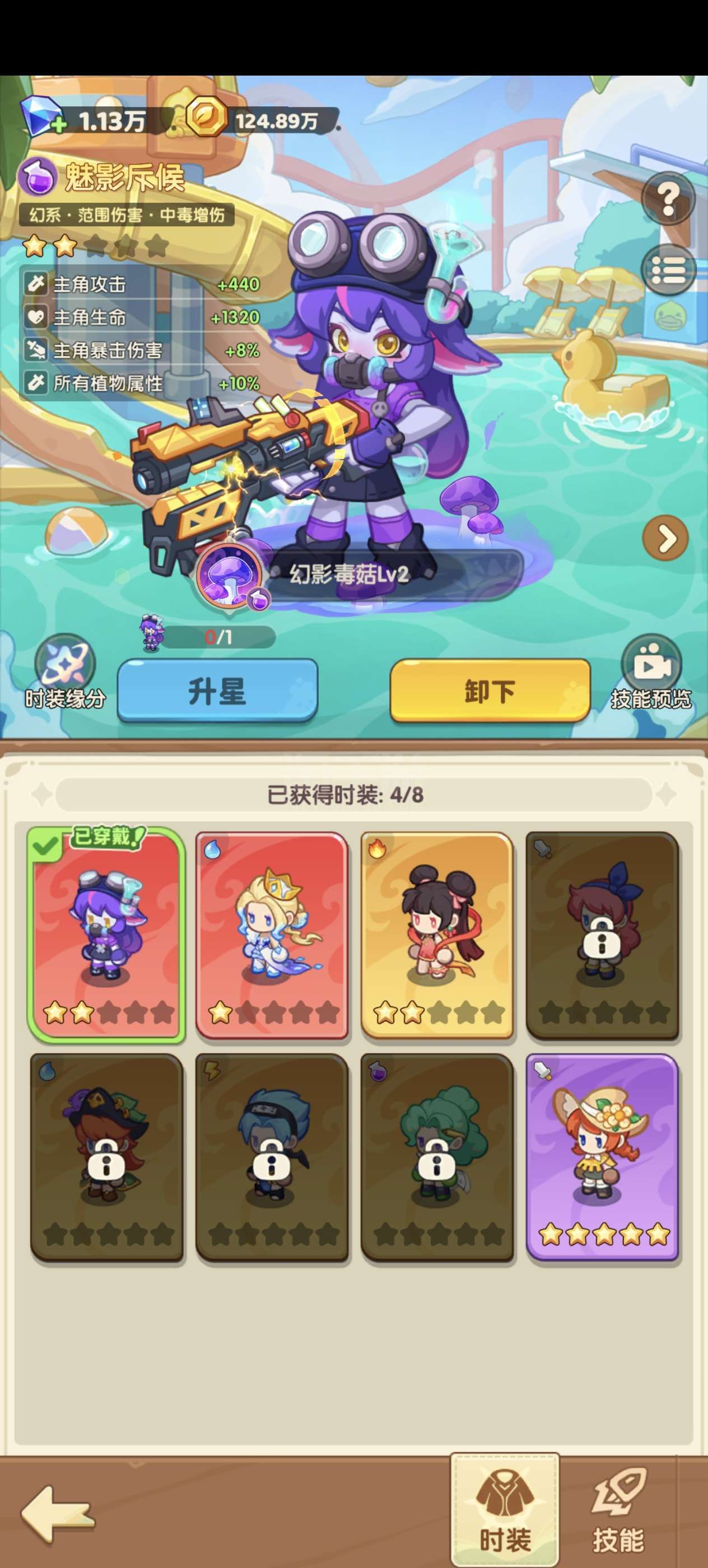Tap the 卸下 unequip button

tap(490, 690)
